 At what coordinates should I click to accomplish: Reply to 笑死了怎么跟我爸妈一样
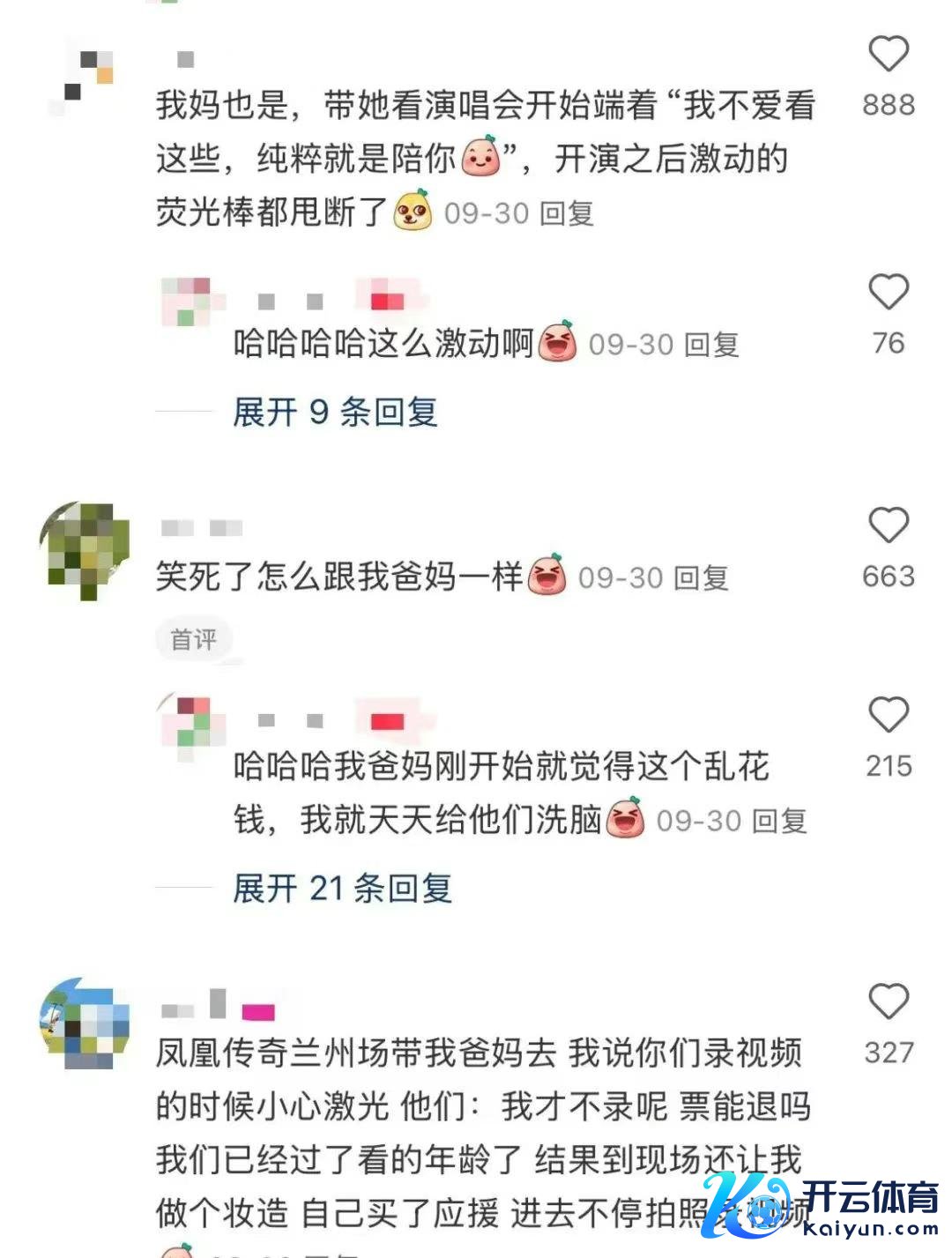point(701,578)
